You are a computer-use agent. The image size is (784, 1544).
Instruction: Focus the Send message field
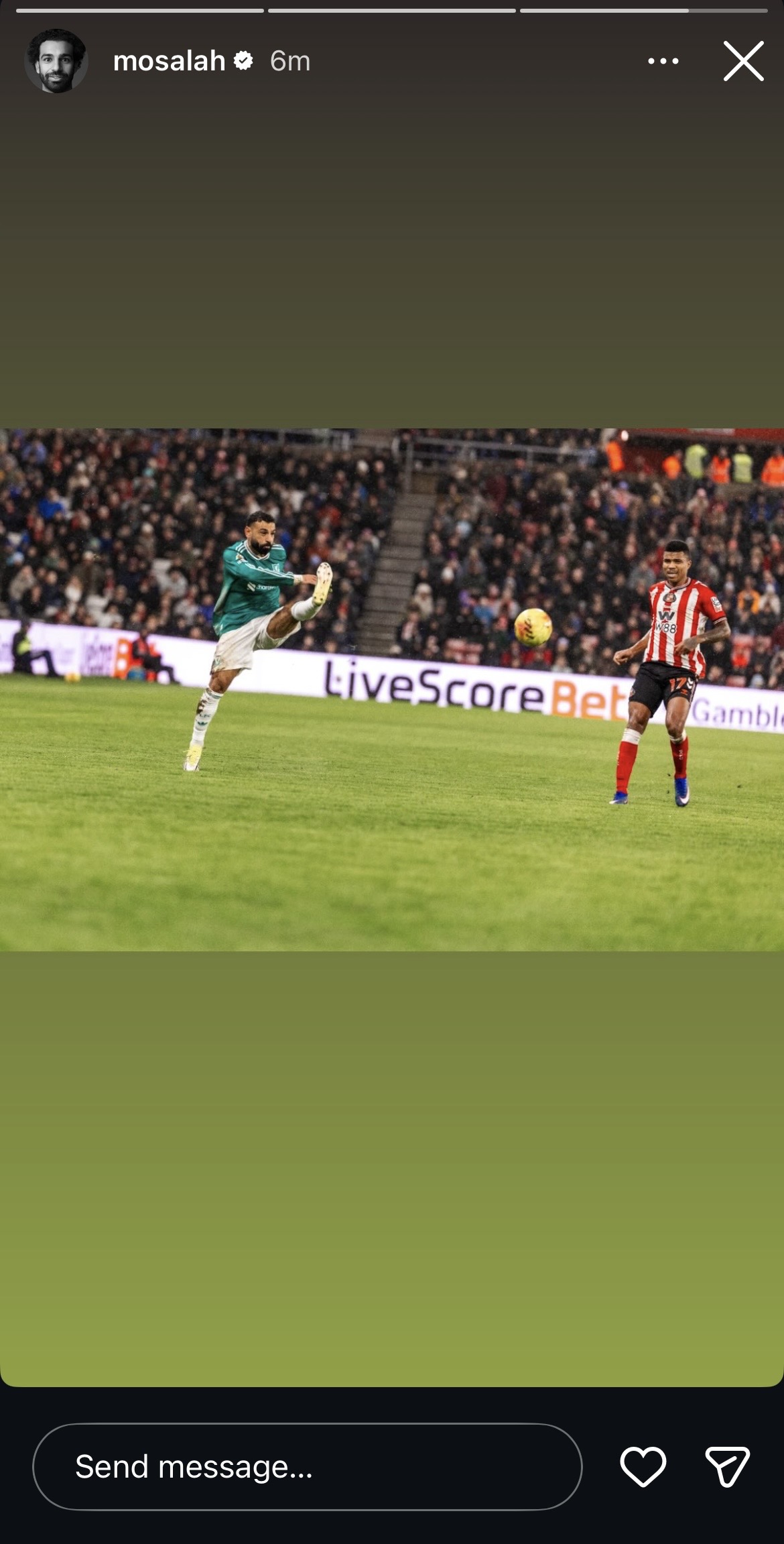pos(307,1466)
